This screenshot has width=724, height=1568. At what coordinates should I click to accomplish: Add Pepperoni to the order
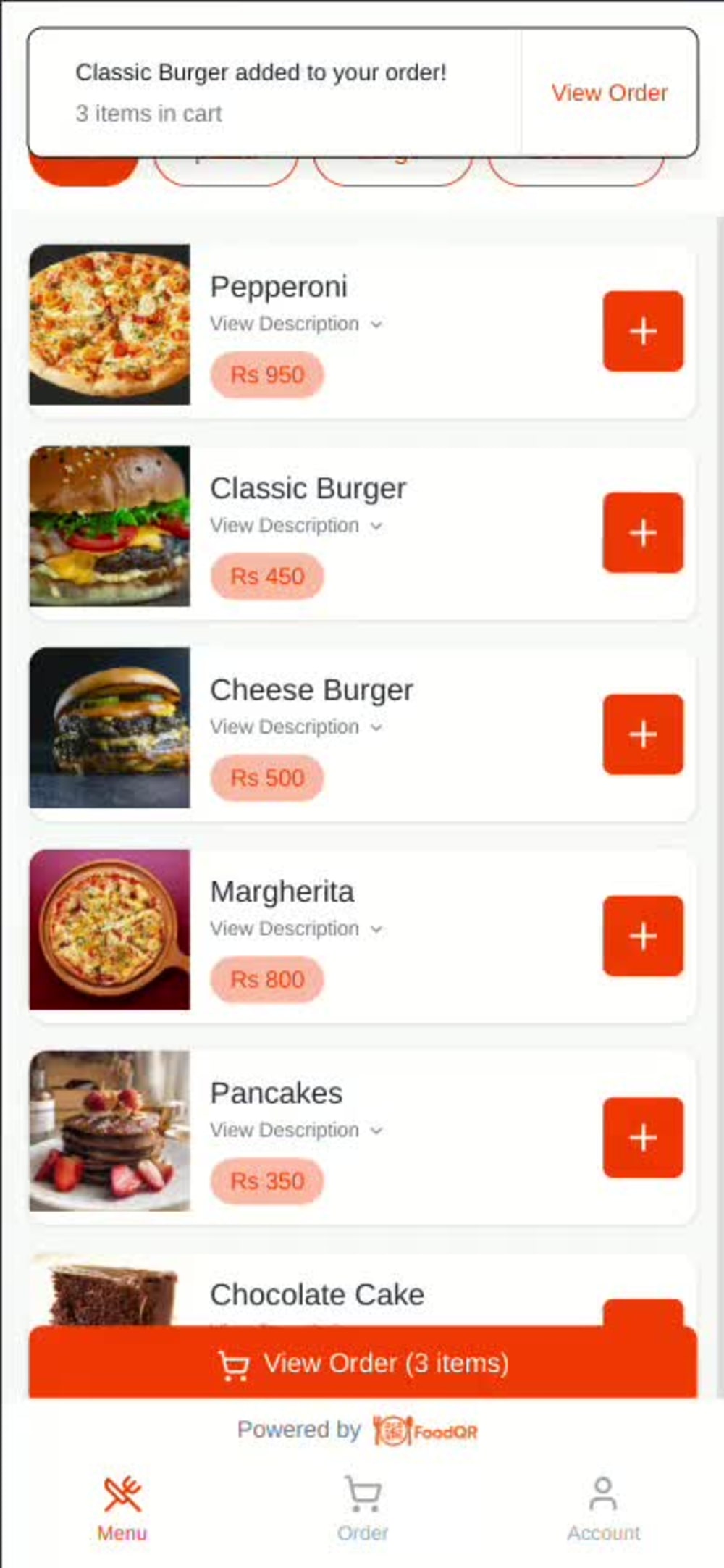tap(643, 331)
